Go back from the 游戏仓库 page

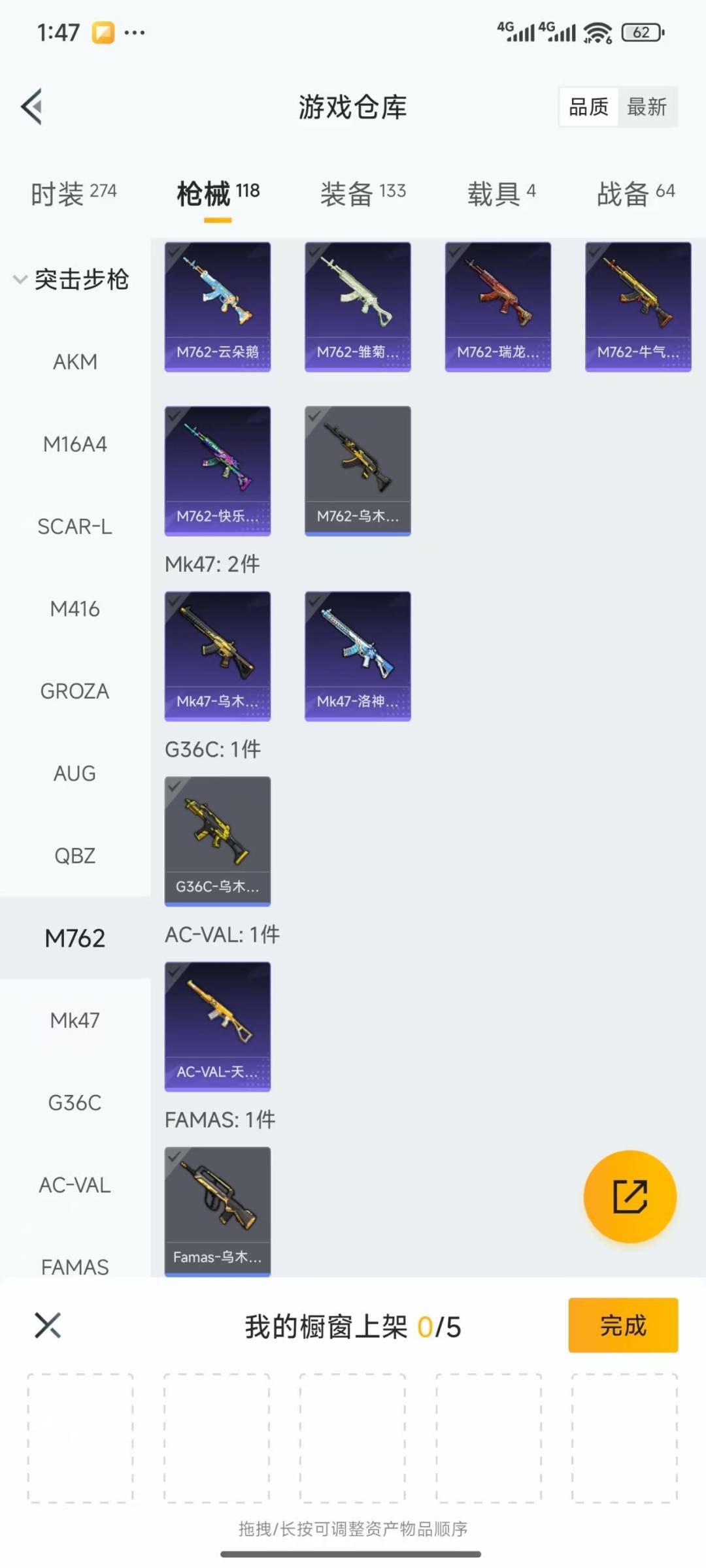pyautogui.click(x=33, y=106)
